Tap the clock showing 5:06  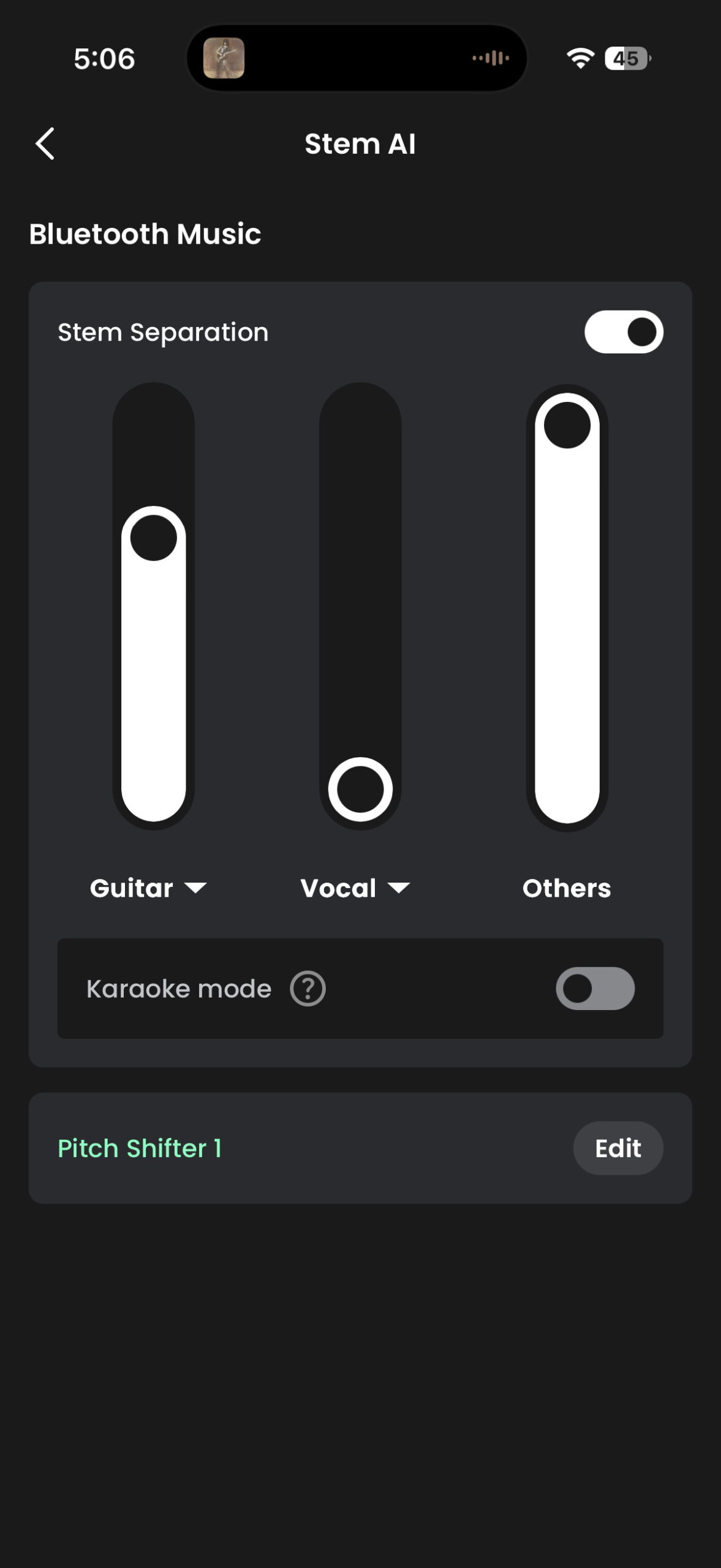[103, 59]
